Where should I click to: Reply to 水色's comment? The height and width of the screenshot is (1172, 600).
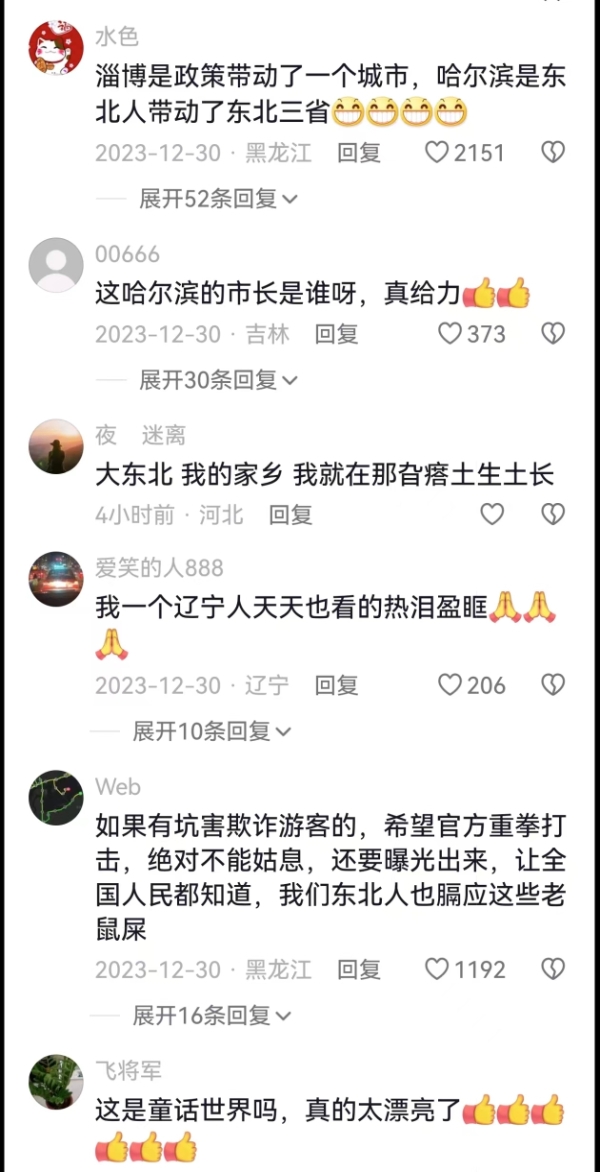(x=358, y=153)
